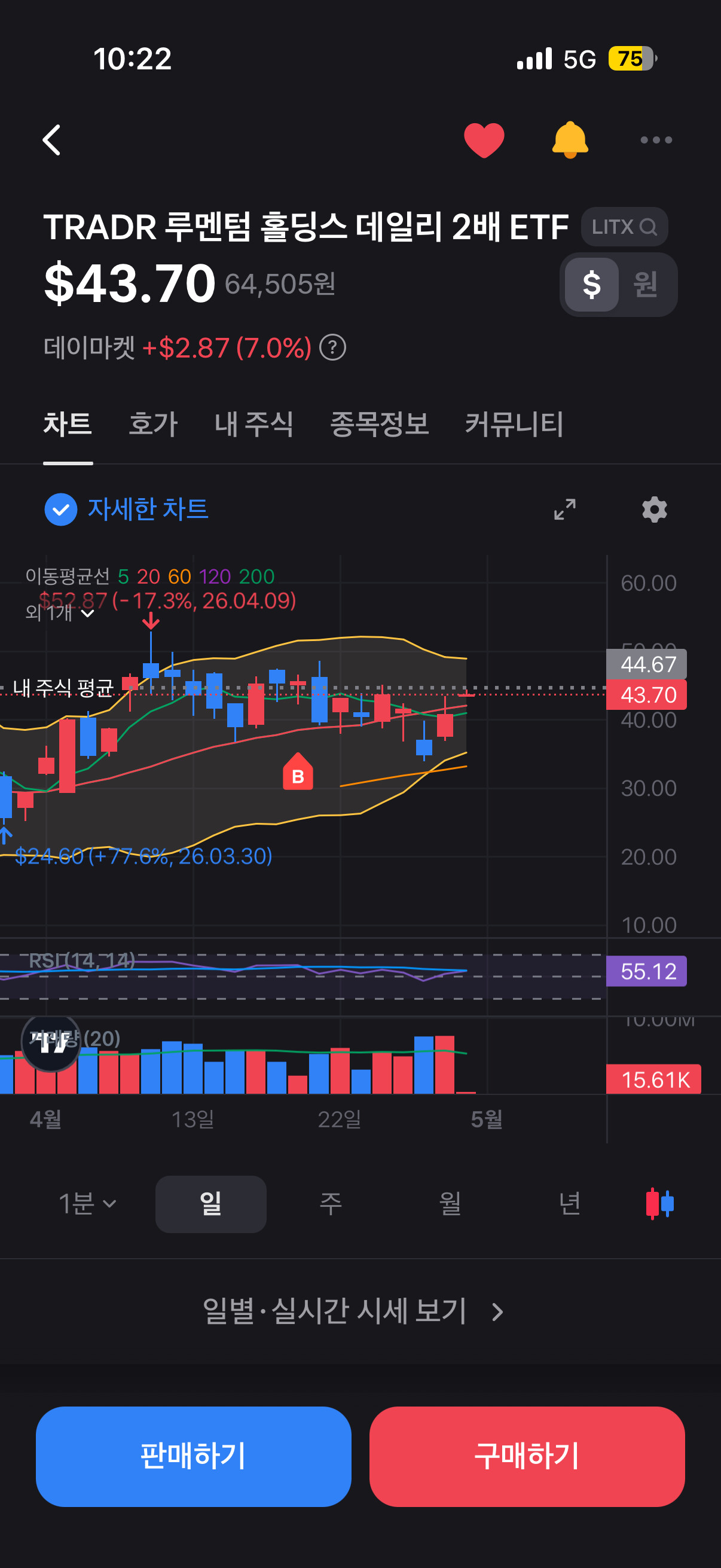This screenshot has width=721, height=1568.
Task: Open the 종목정보 tab
Action: click(379, 423)
